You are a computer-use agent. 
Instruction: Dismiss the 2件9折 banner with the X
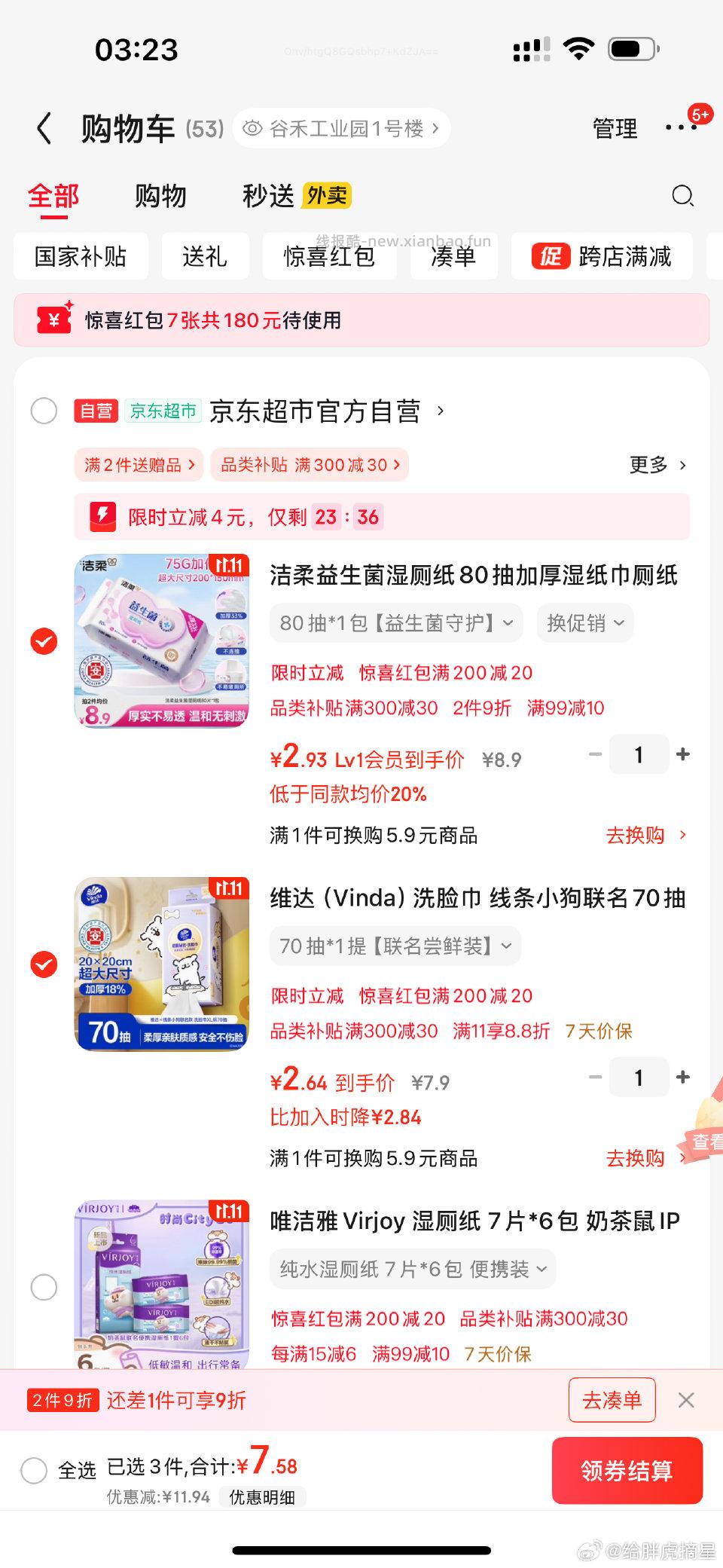(686, 1400)
